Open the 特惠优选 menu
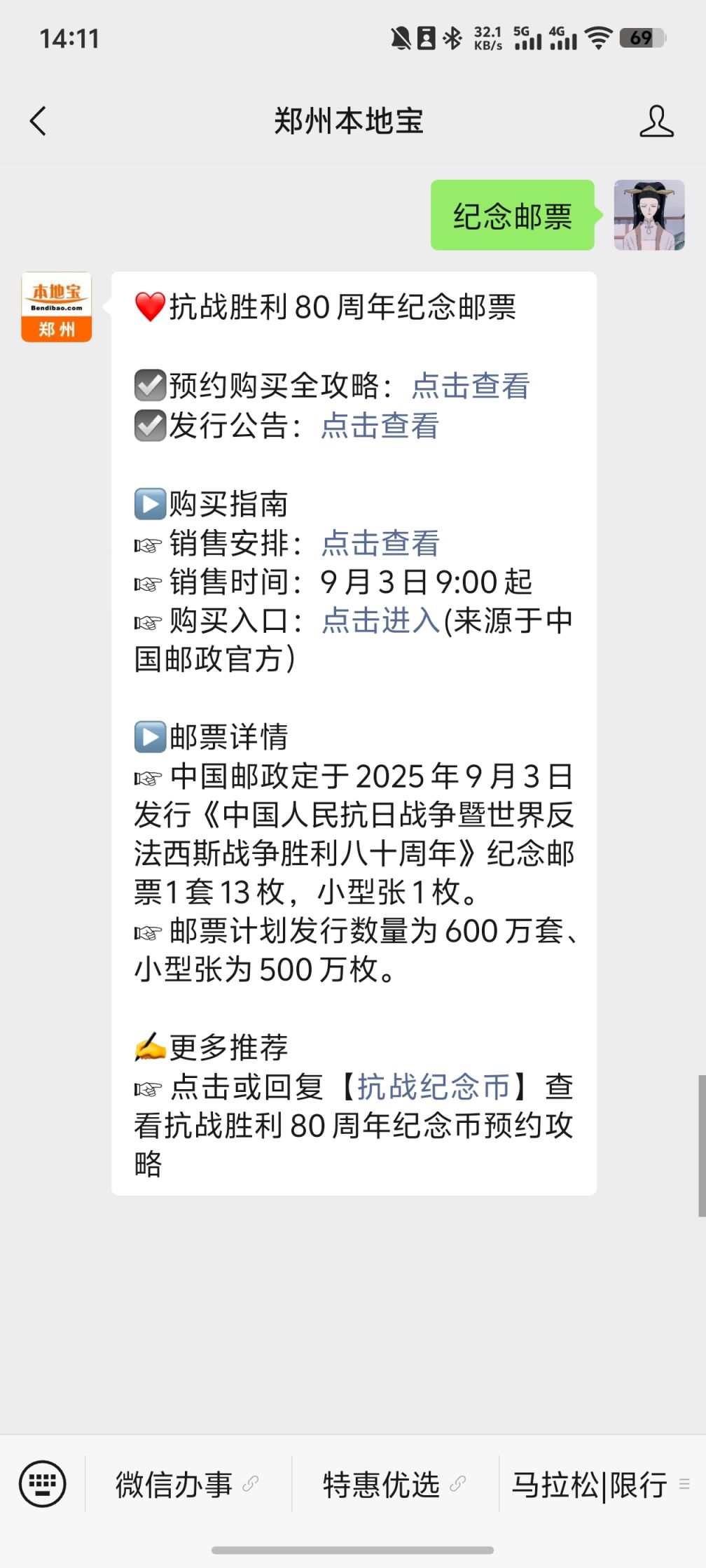The height and width of the screenshot is (1568, 706). point(394,1484)
